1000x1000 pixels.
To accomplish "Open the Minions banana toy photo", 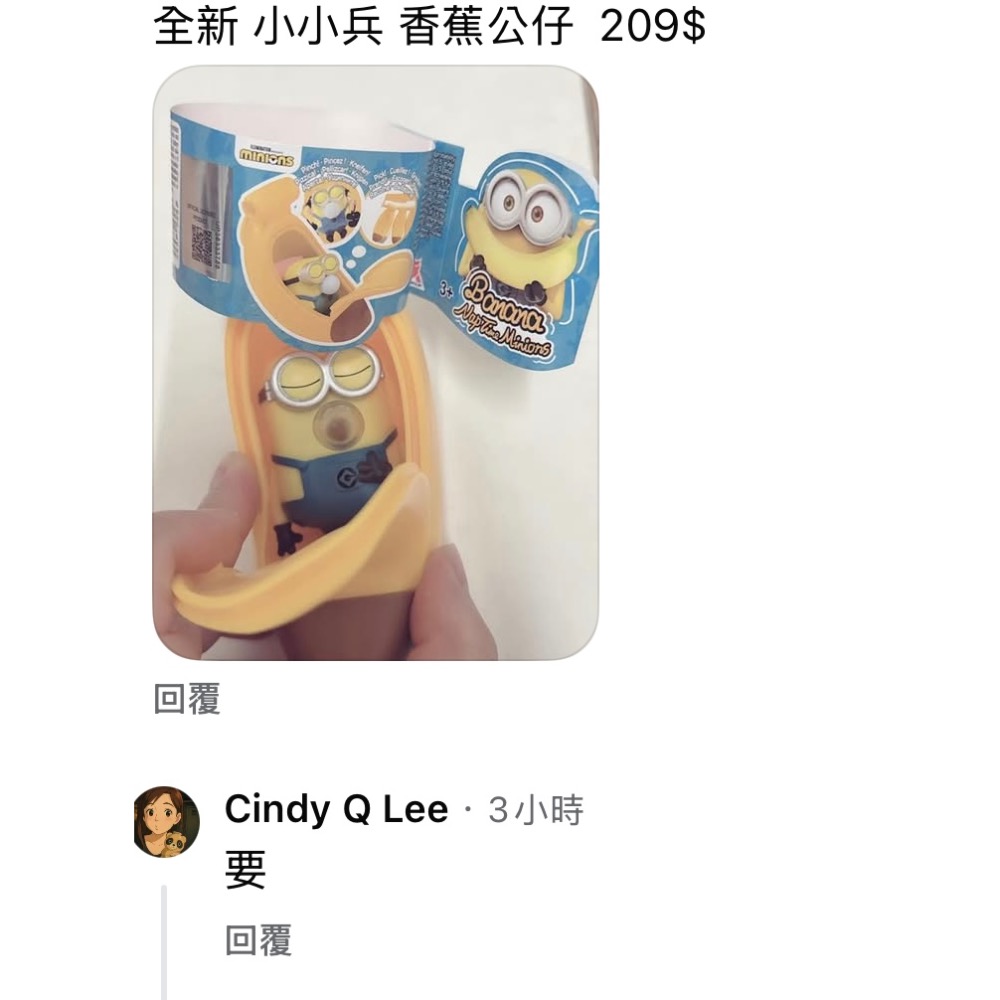I will pyautogui.click(x=375, y=363).
